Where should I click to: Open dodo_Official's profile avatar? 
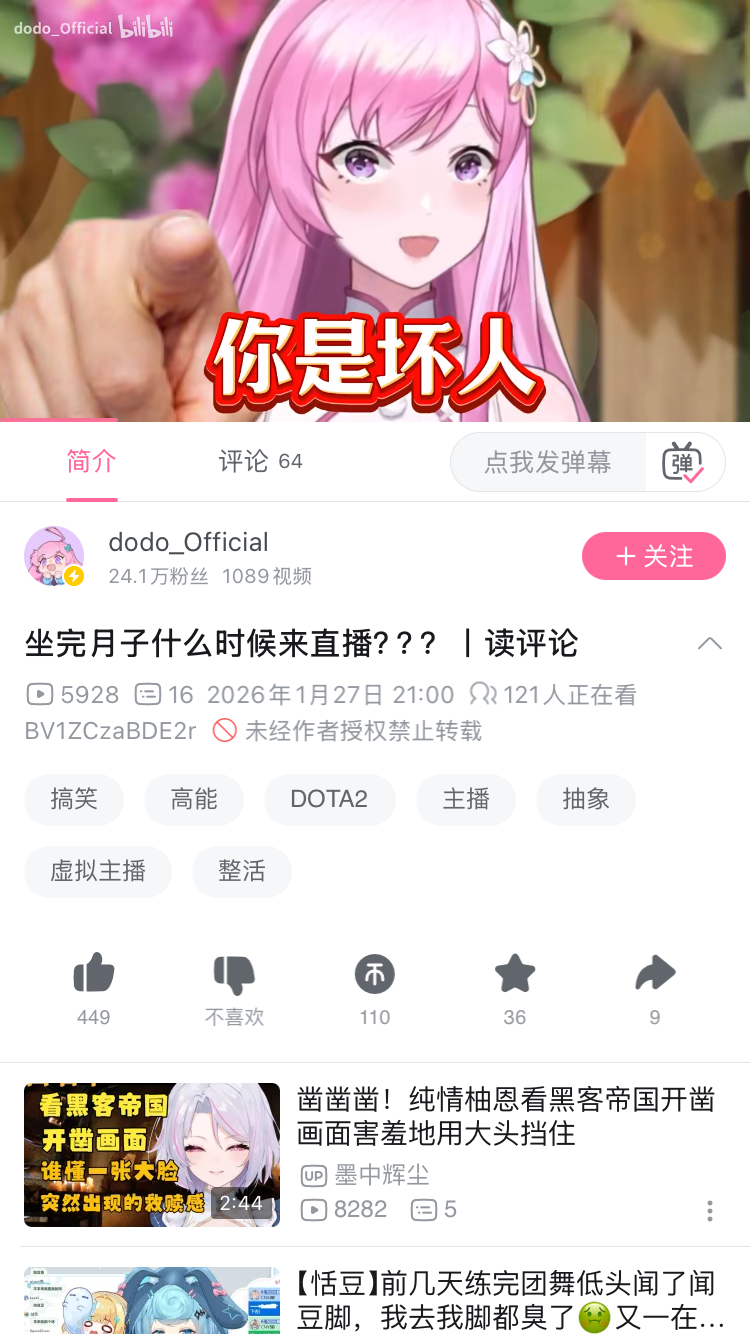(x=54, y=556)
